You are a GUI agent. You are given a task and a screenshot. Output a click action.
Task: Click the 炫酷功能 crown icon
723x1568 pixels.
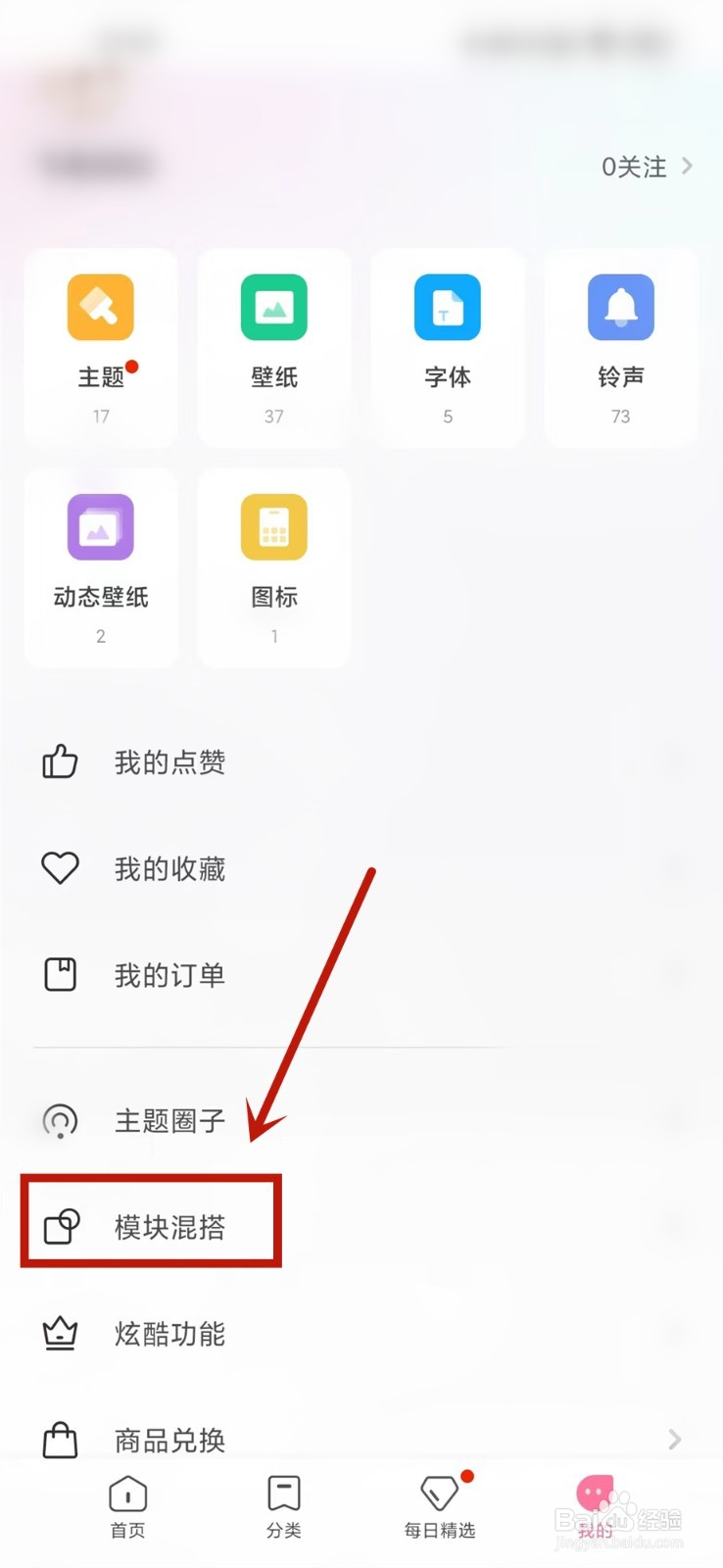[60, 1334]
